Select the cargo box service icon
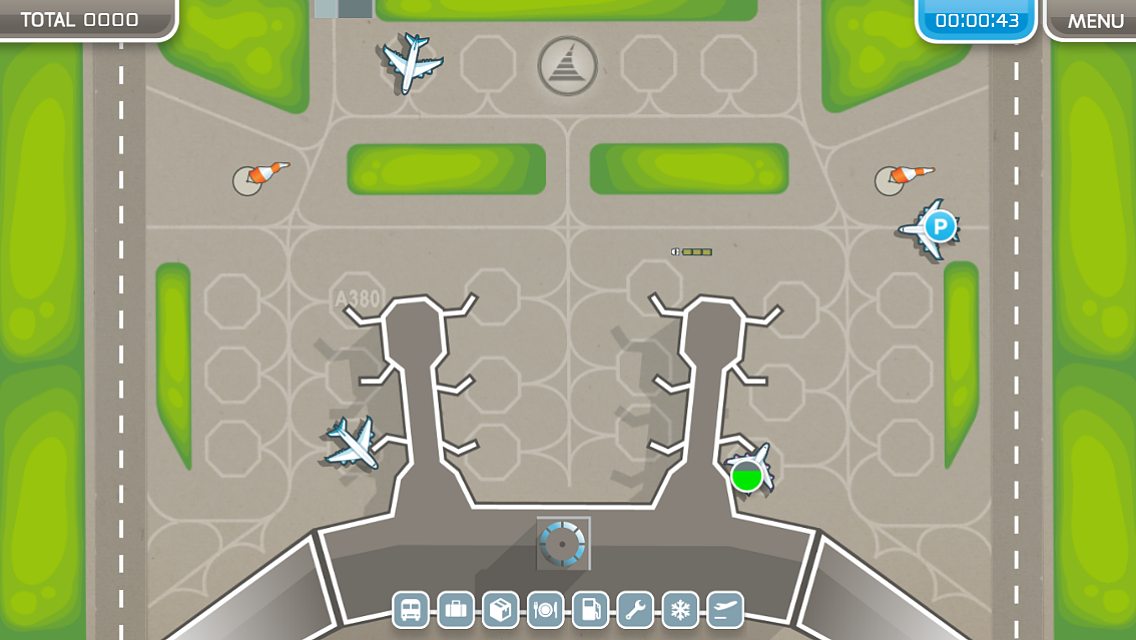The image size is (1136, 640). pyautogui.click(x=500, y=609)
